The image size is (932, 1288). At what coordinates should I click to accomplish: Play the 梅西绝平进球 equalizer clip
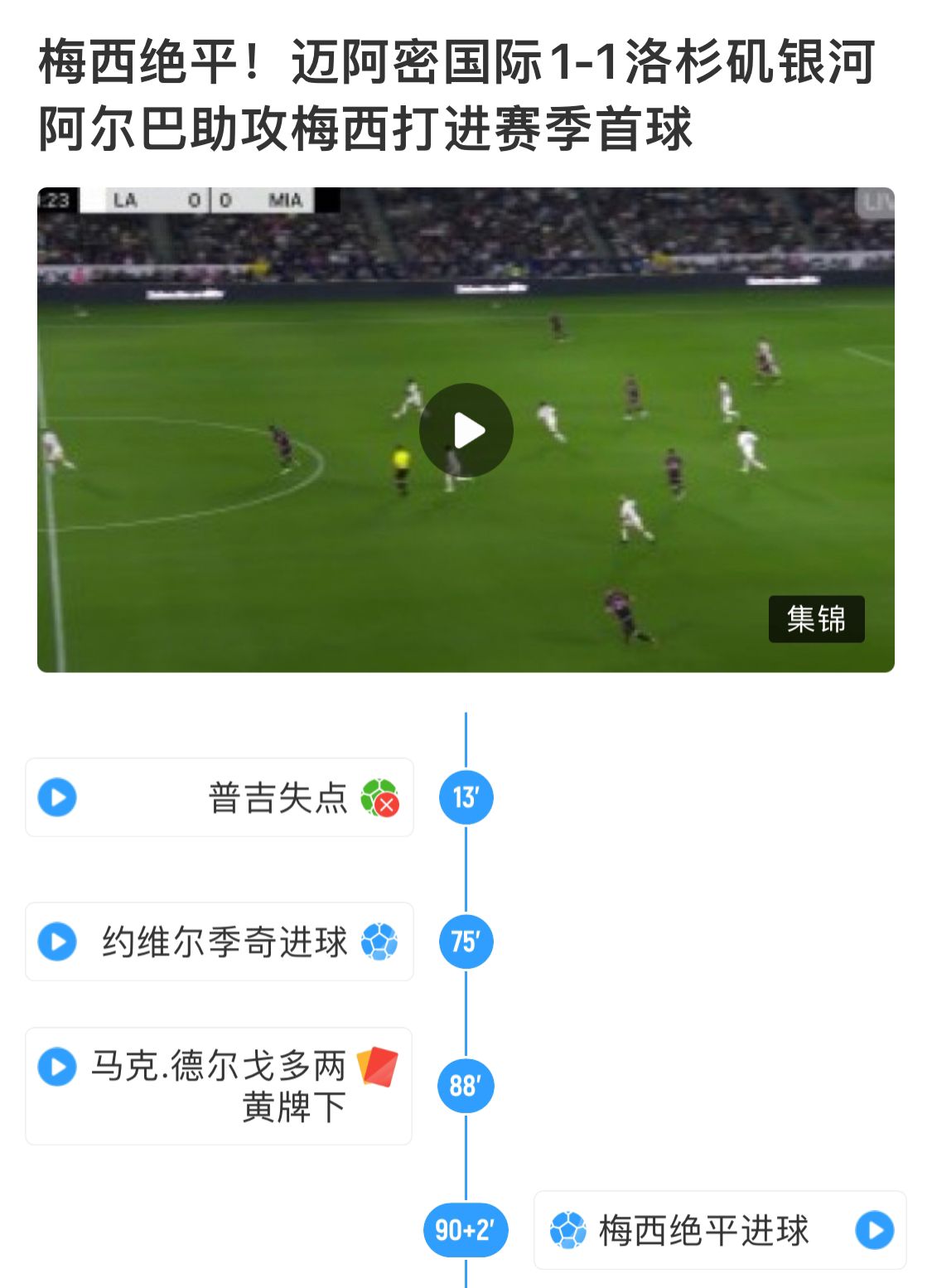click(x=874, y=1230)
